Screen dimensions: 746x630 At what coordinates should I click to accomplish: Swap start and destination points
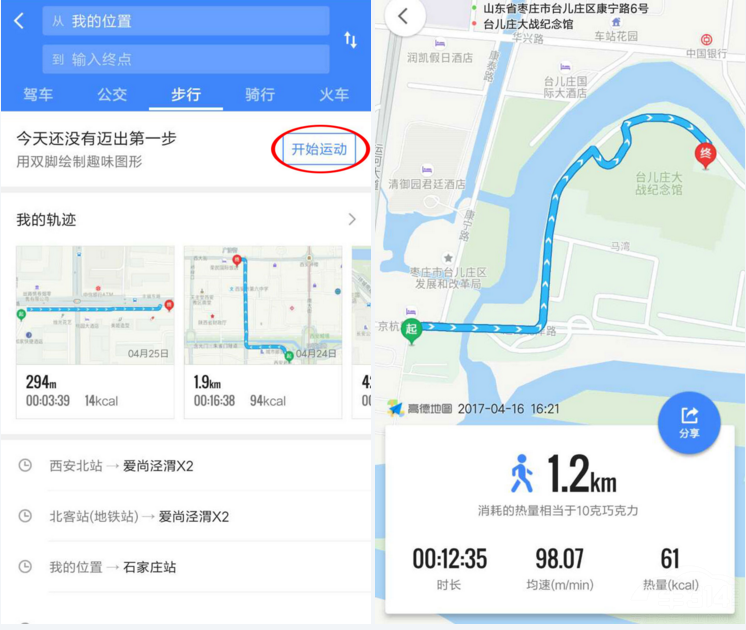tap(350, 40)
